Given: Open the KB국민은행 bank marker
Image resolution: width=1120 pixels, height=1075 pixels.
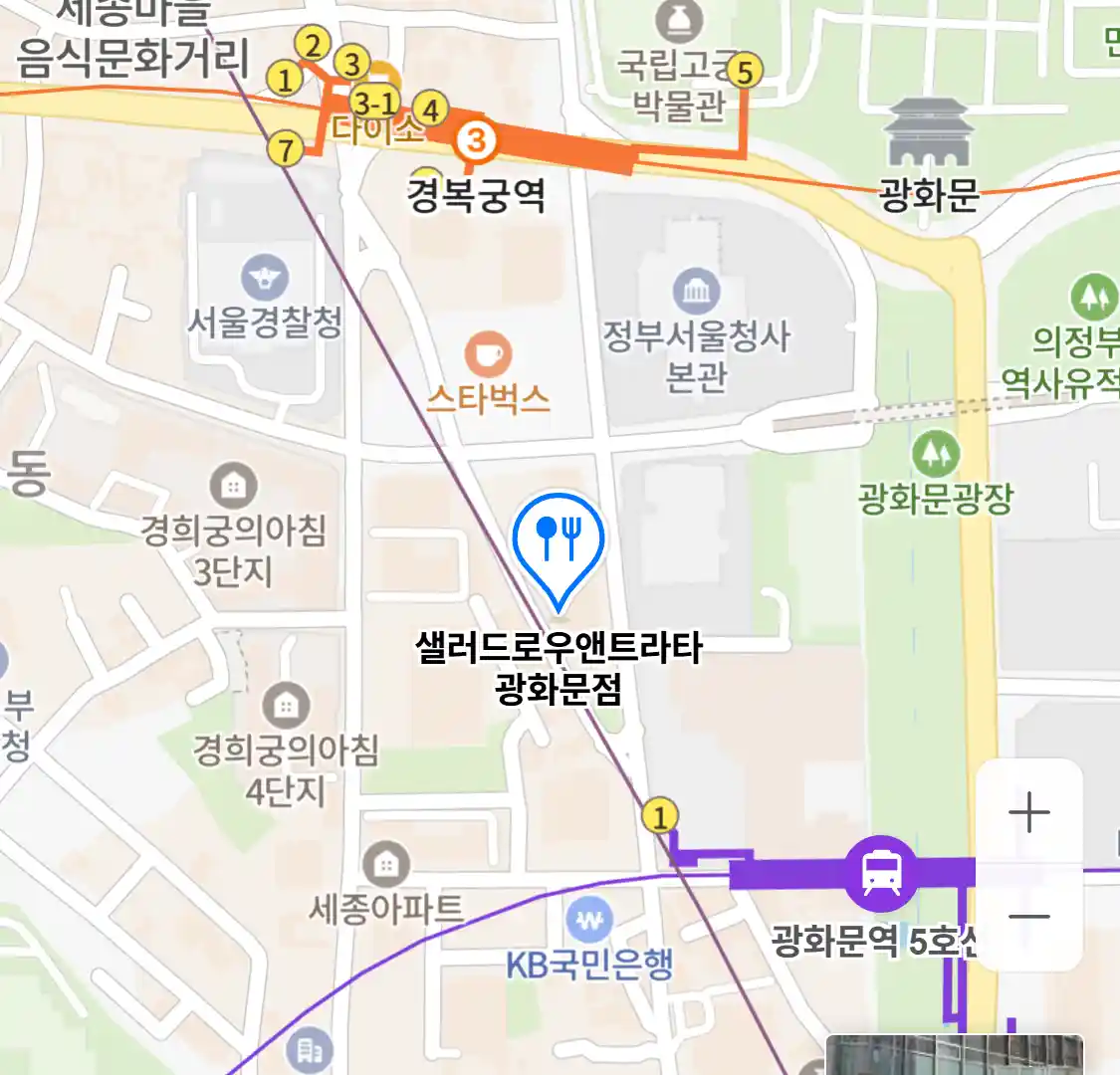Looking at the screenshot, I should tap(589, 921).
